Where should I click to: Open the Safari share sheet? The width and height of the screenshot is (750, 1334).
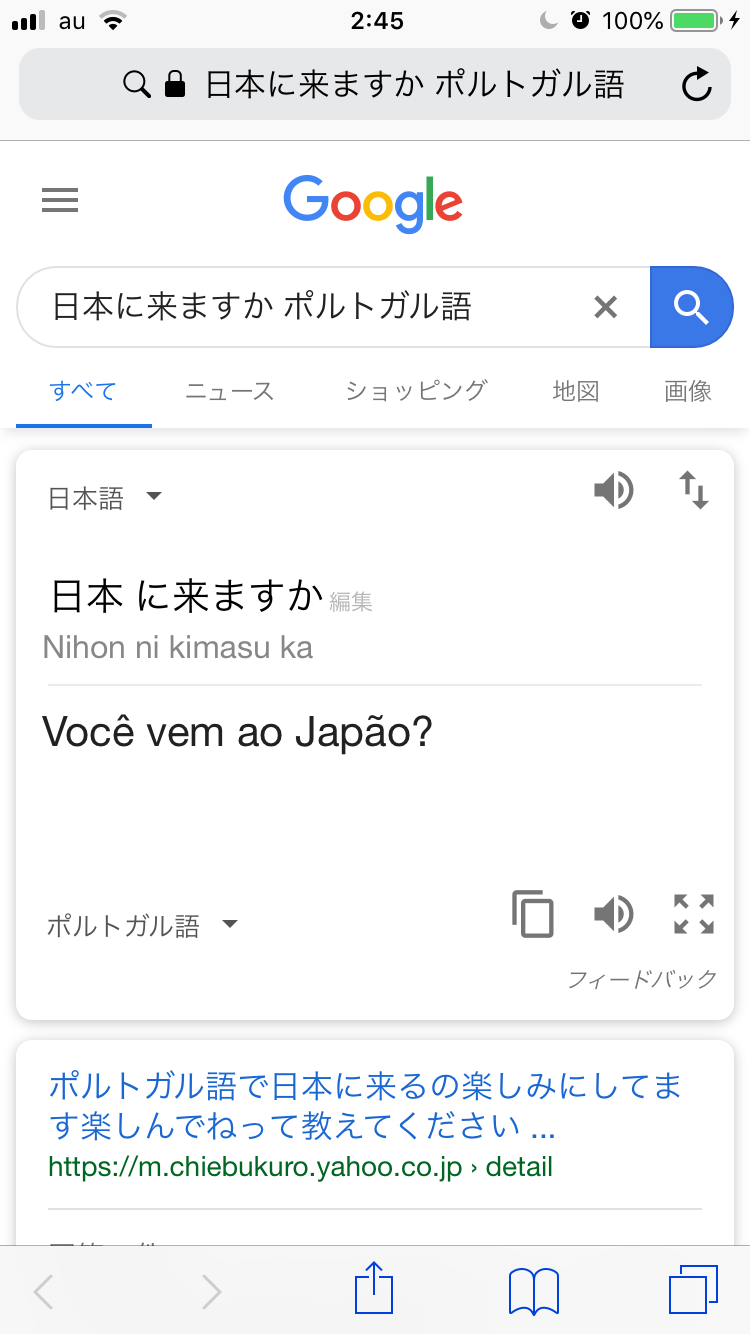click(375, 1289)
